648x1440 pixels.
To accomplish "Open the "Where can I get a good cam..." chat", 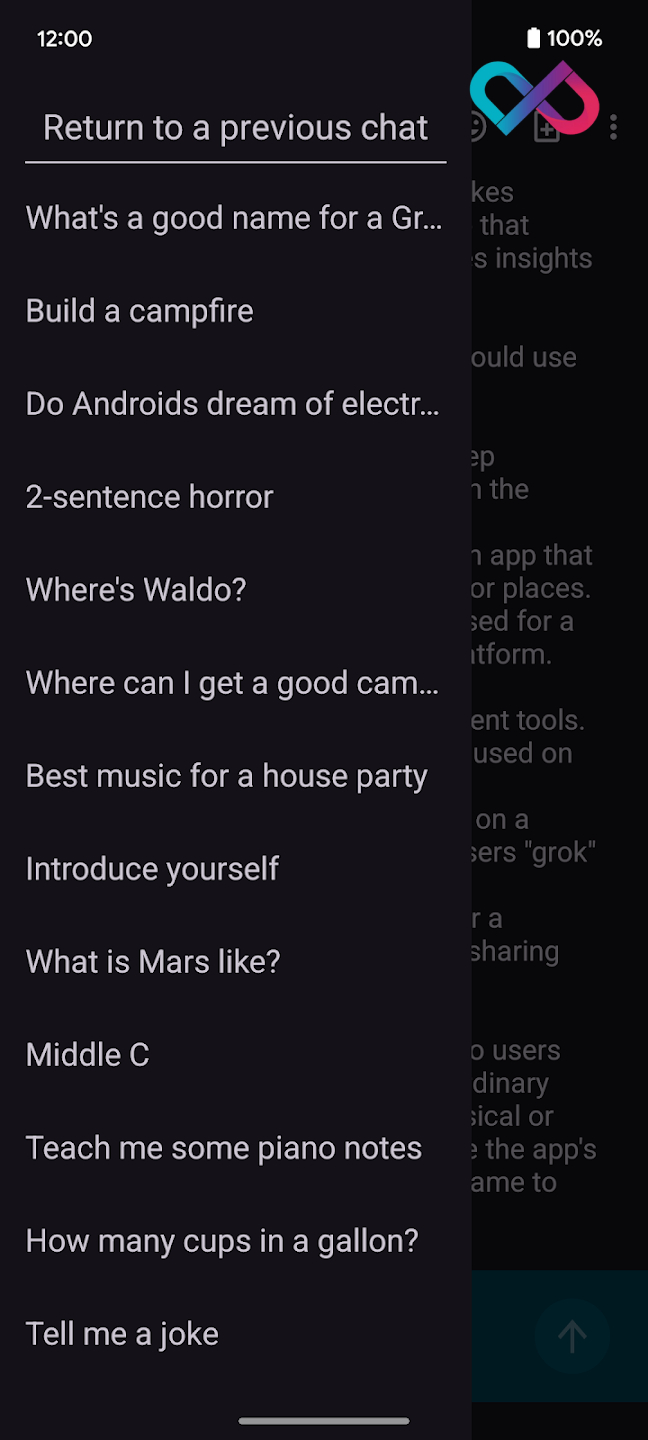I will pos(235,683).
